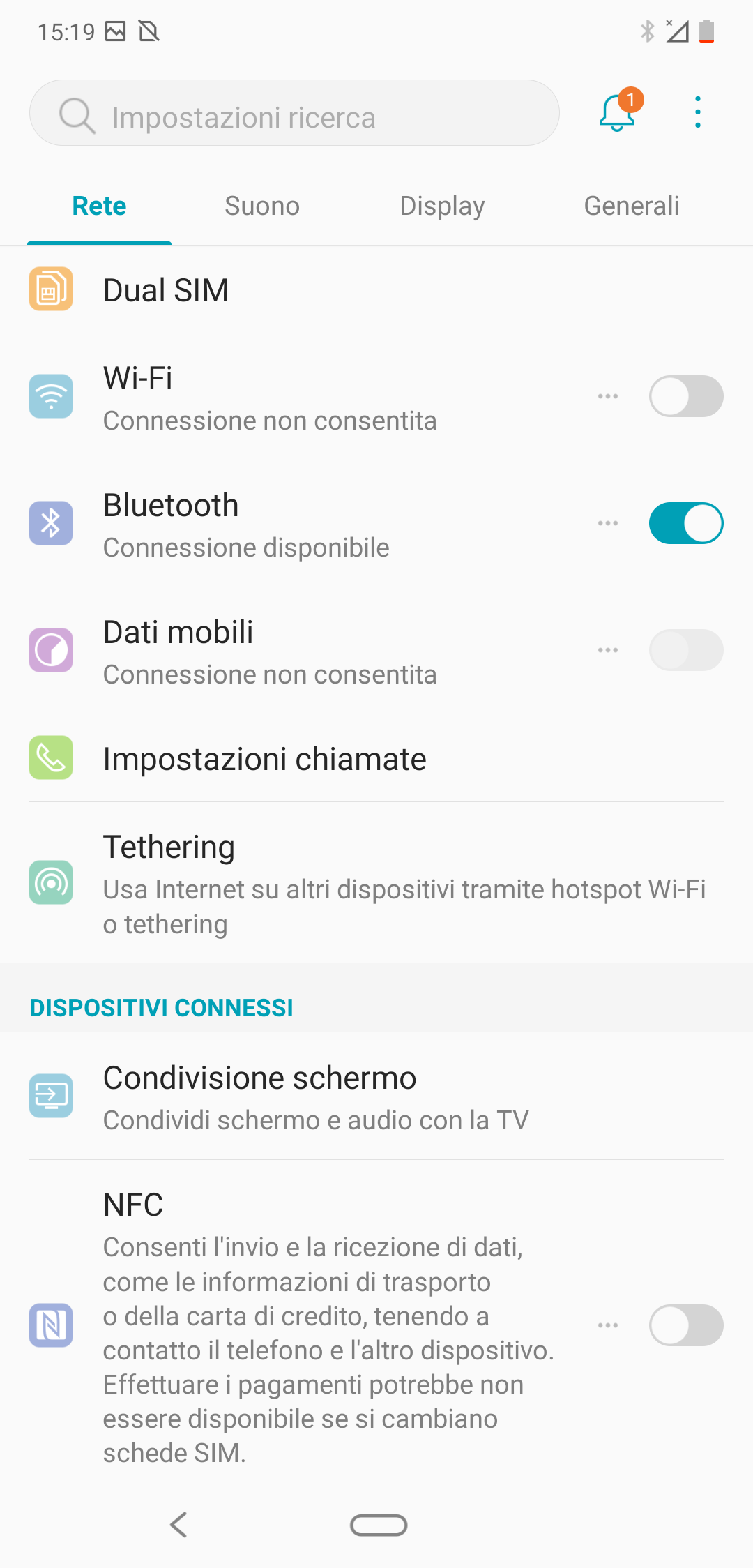This screenshot has height=1568, width=753.
Task: Turn off the Bluetooth switch
Action: [x=686, y=523]
